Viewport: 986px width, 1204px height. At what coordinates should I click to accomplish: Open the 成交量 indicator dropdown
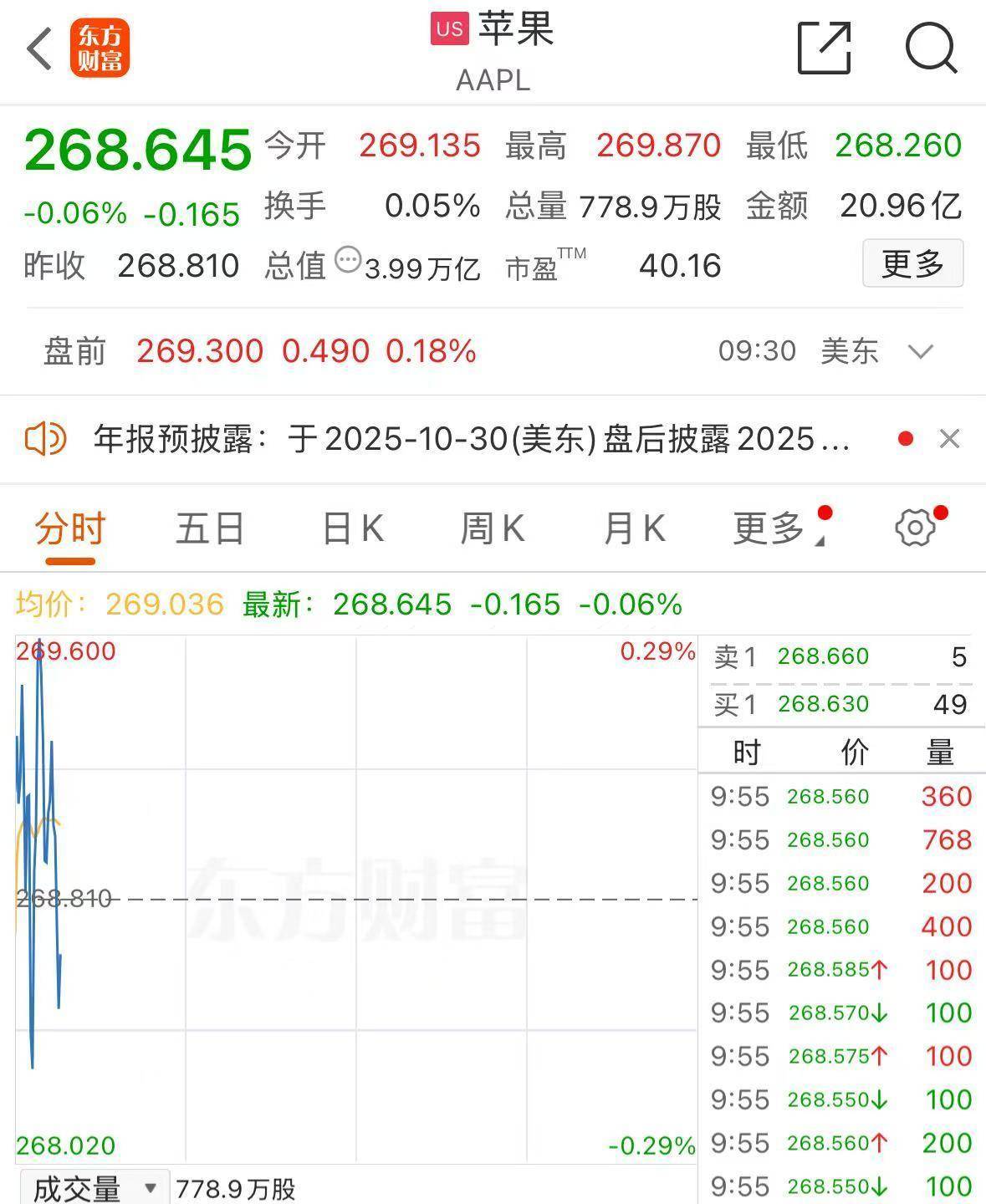(94, 1188)
